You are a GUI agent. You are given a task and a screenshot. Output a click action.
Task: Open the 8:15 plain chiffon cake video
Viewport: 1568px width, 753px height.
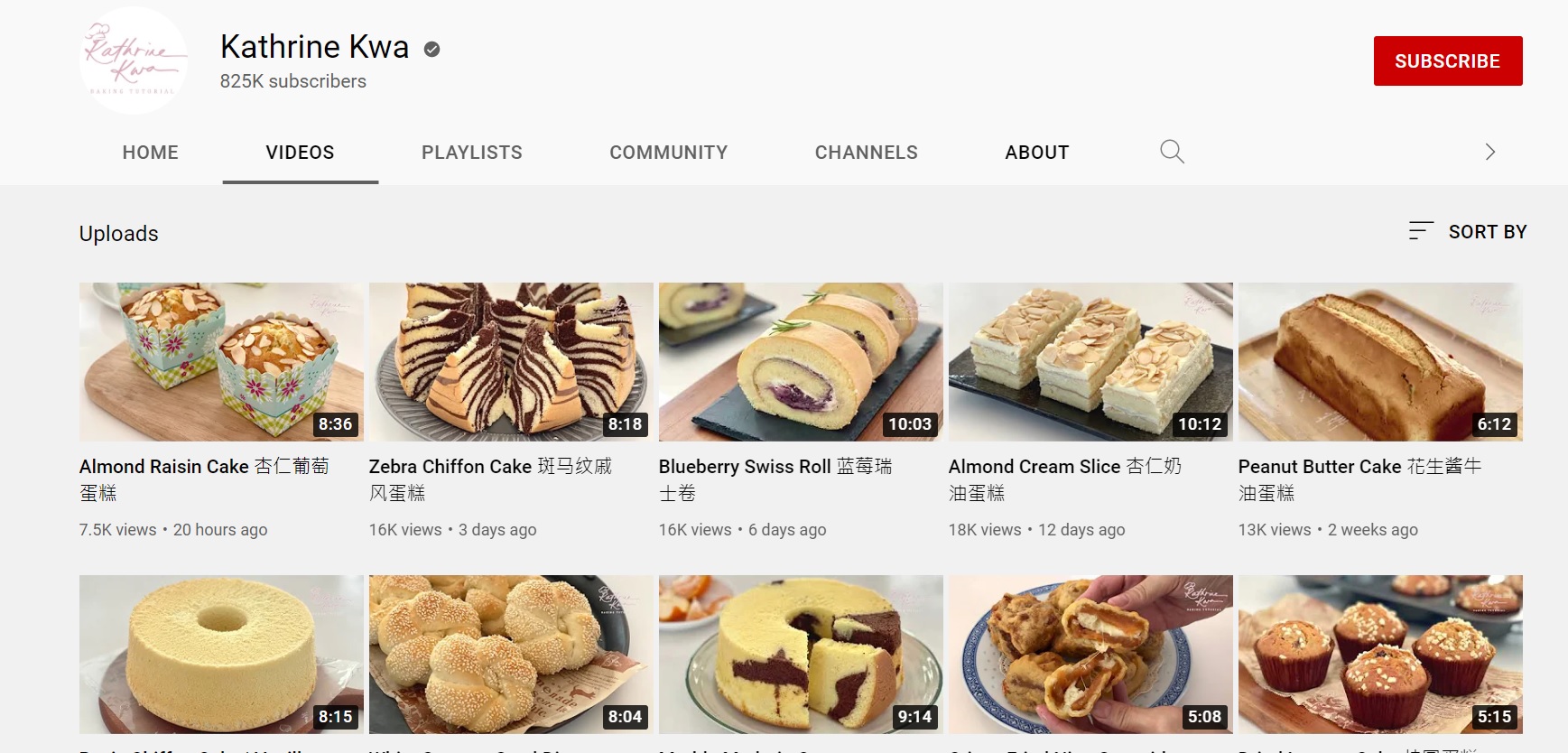(x=221, y=655)
